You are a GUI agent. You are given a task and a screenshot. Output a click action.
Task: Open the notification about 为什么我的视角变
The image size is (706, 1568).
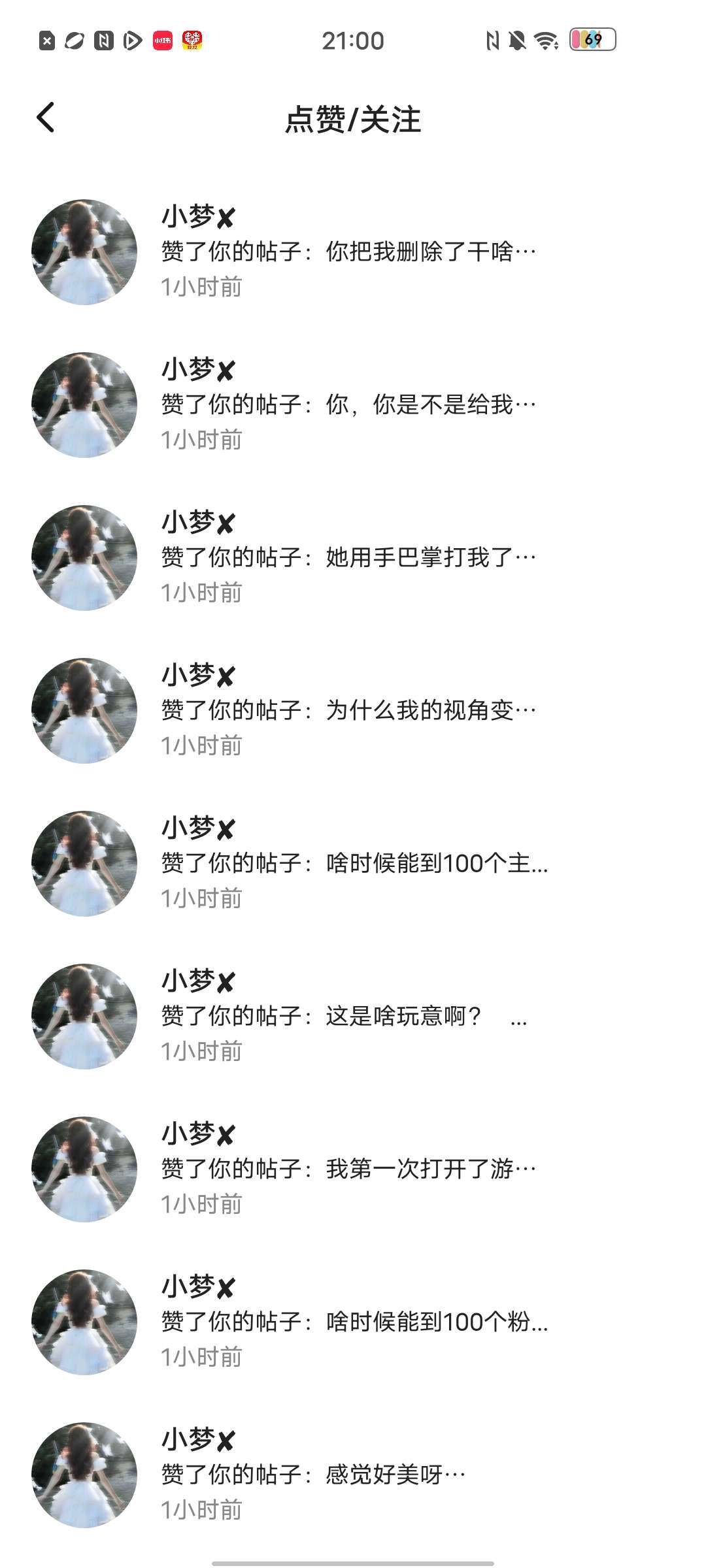pos(348,710)
